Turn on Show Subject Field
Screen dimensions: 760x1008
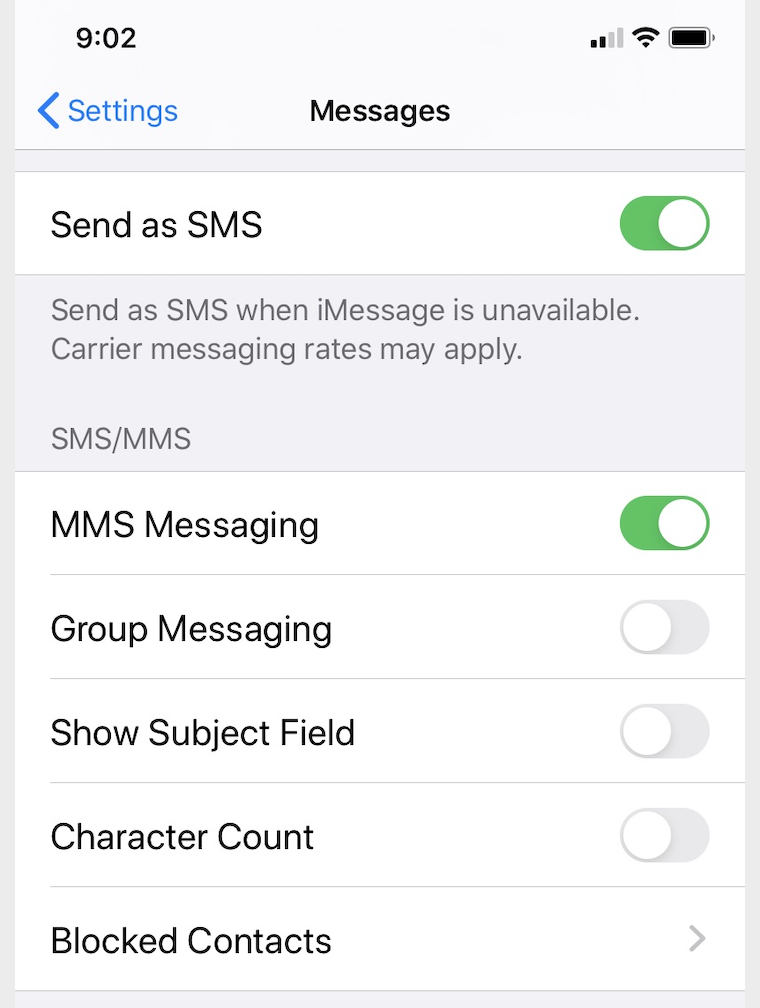pos(664,732)
